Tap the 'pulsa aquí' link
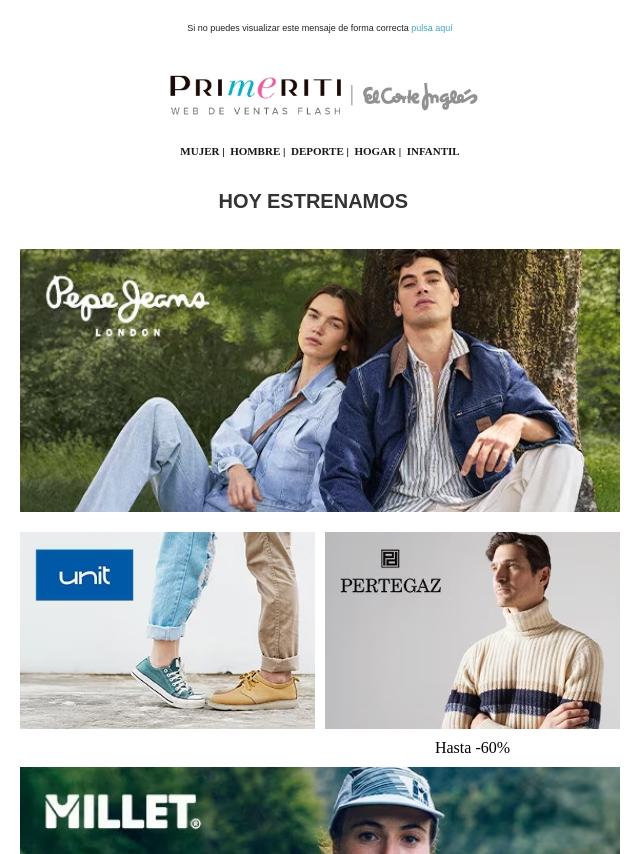The image size is (640, 854). pyautogui.click(x=431, y=28)
